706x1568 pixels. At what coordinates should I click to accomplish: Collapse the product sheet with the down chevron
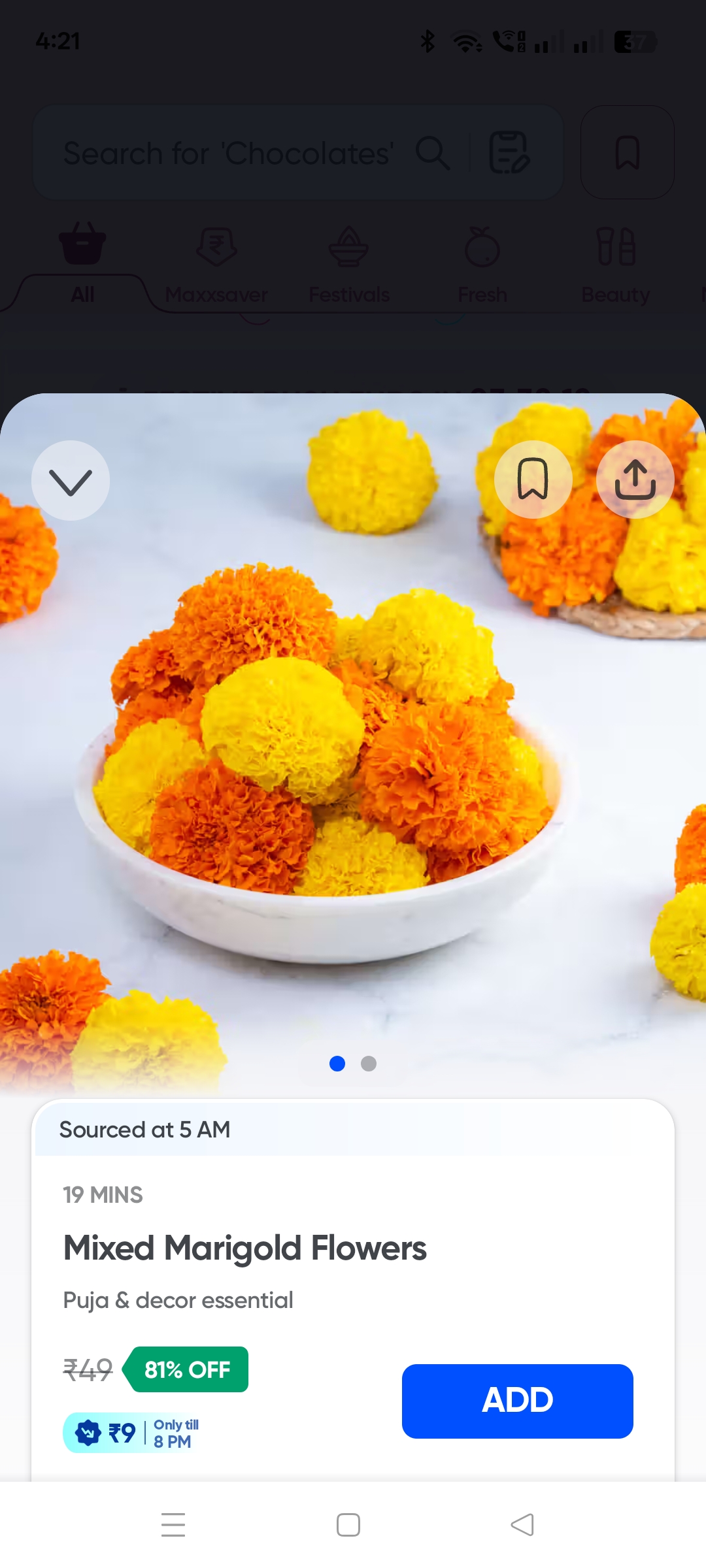[71, 481]
